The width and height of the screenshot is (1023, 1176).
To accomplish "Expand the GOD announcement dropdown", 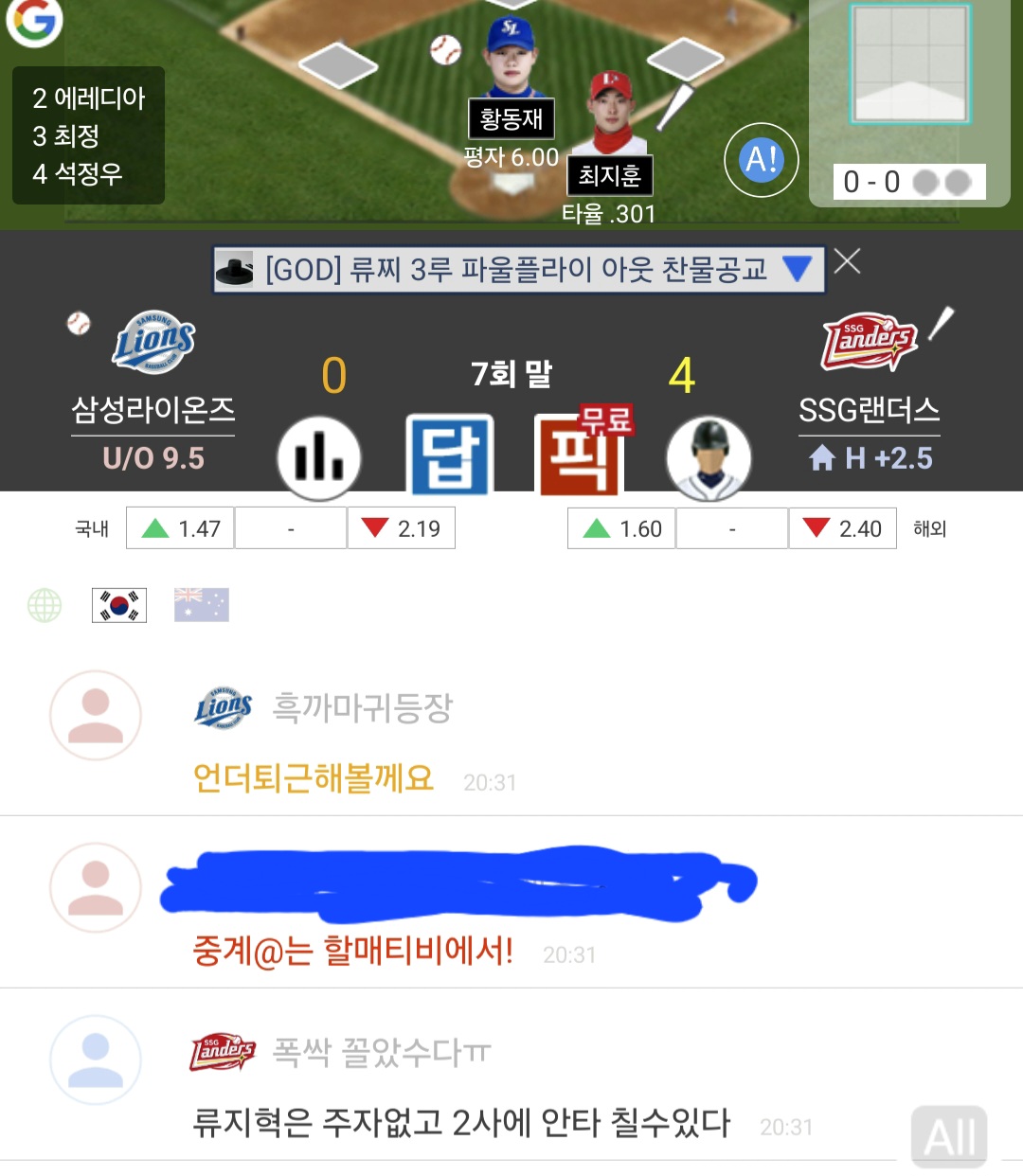I will click(x=797, y=270).
